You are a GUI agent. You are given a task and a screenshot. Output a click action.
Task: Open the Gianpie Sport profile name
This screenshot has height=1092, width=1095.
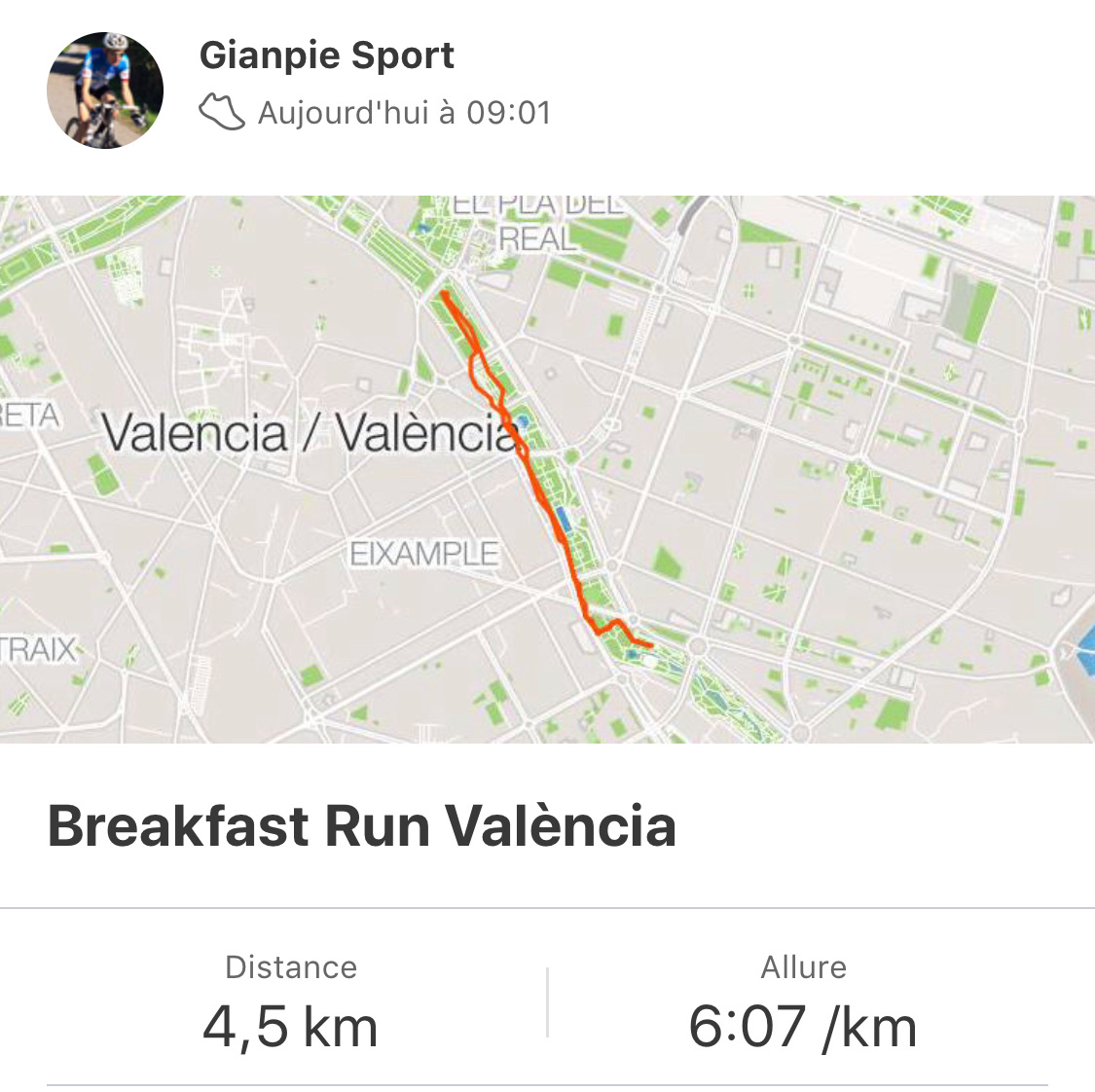pos(326,56)
